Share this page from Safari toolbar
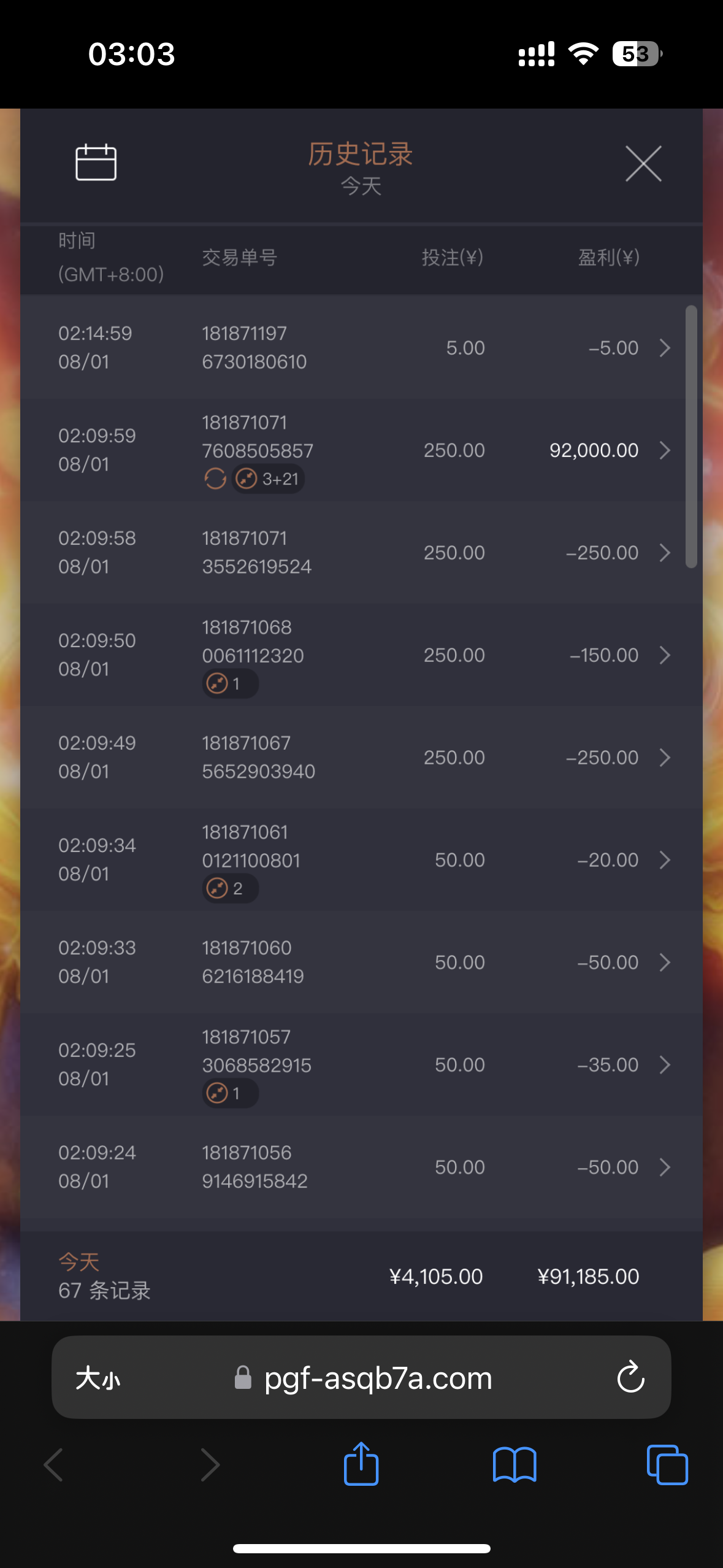The height and width of the screenshot is (1568, 723). (361, 1464)
